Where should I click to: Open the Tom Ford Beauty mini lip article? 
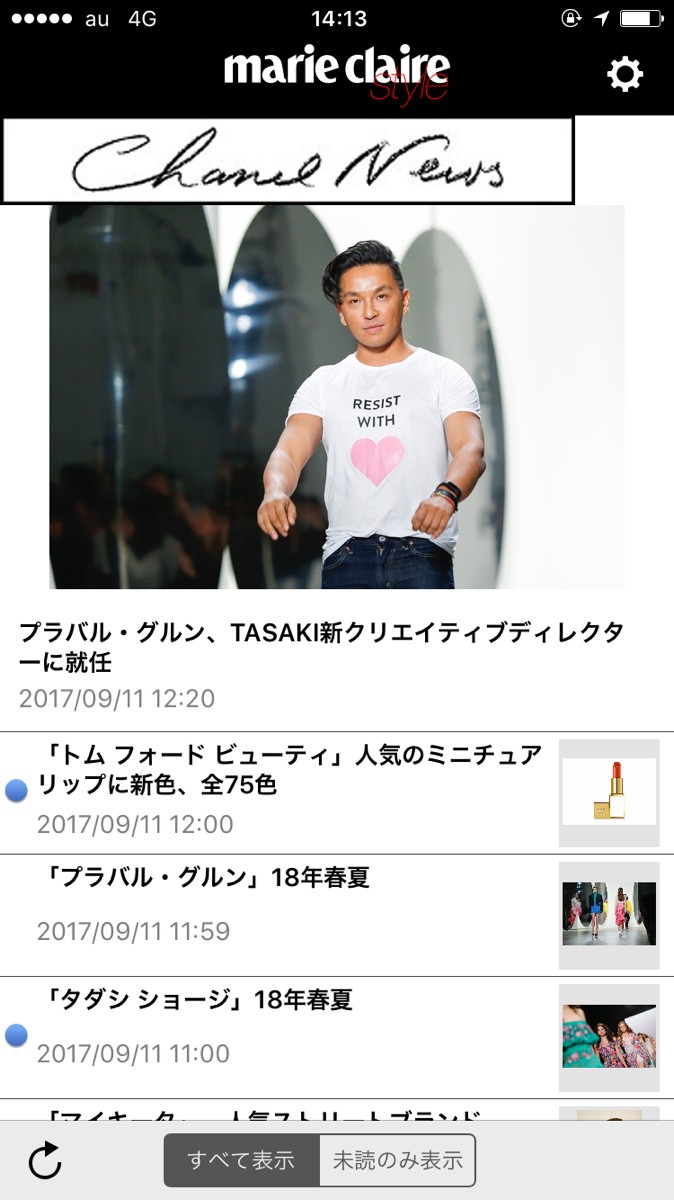[x=290, y=770]
